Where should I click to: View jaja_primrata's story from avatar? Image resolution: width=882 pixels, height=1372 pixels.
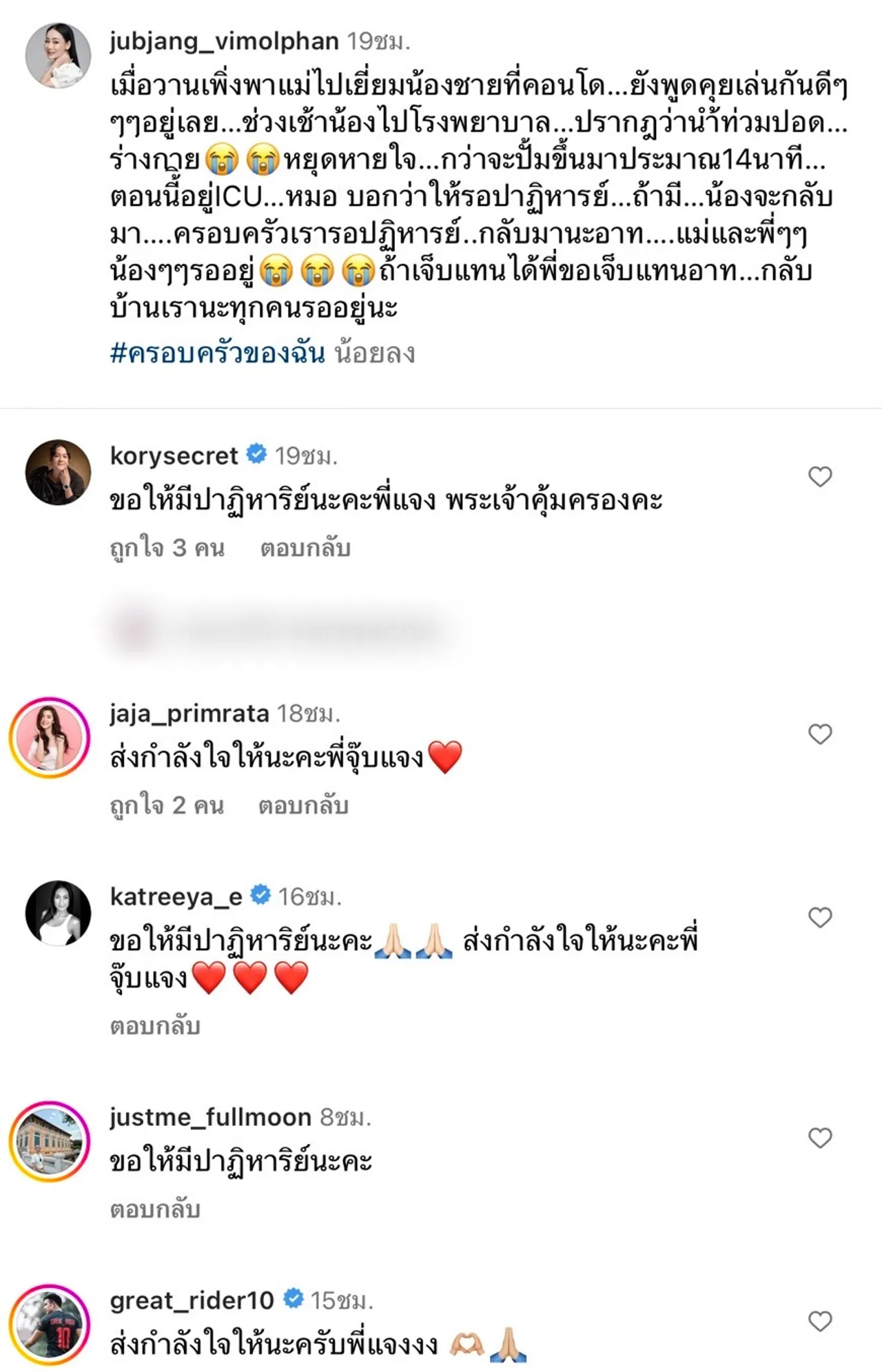pos(50,737)
